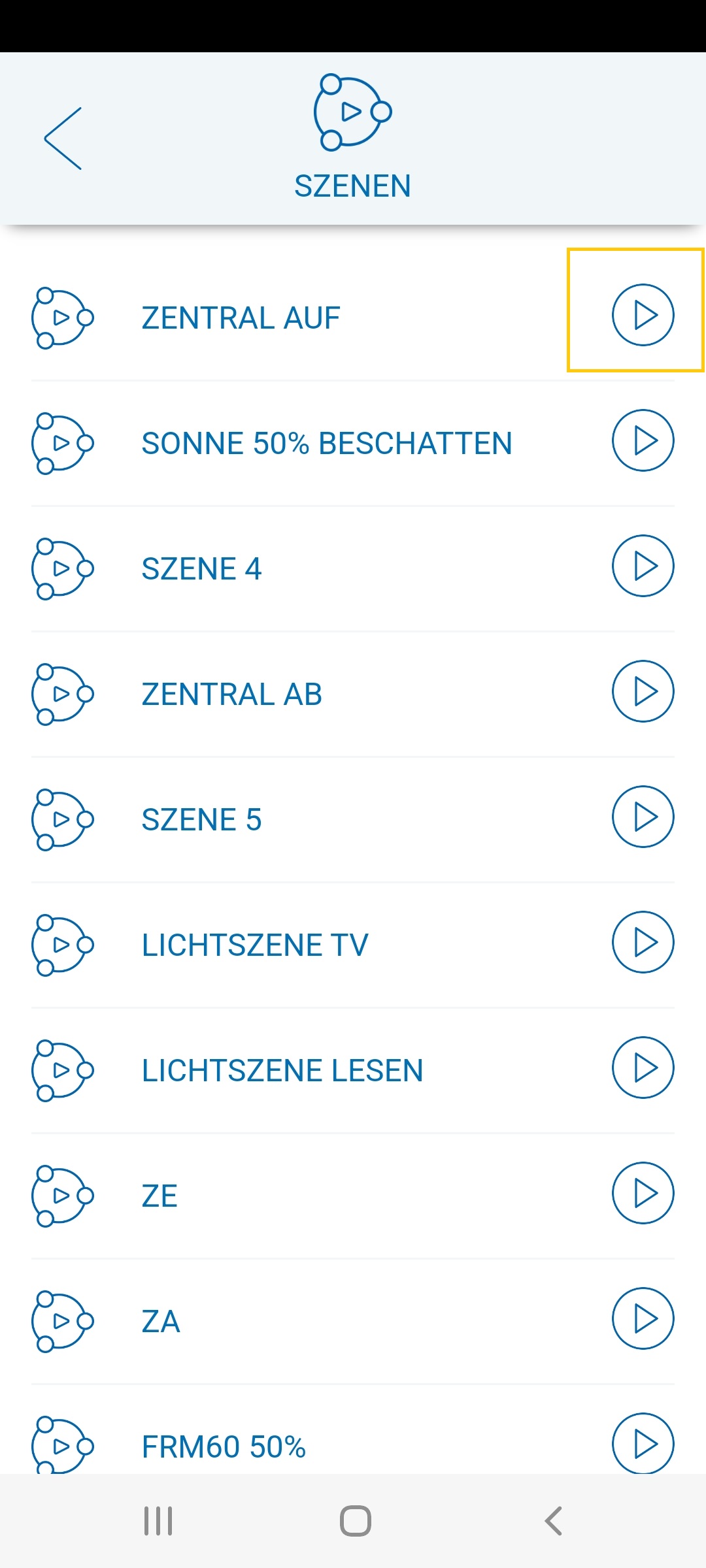The width and height of the screenshot is (706, 1568).
Task: Play the LICHTSZENE LESEN scene
Action: click(x=643, y=1068)
